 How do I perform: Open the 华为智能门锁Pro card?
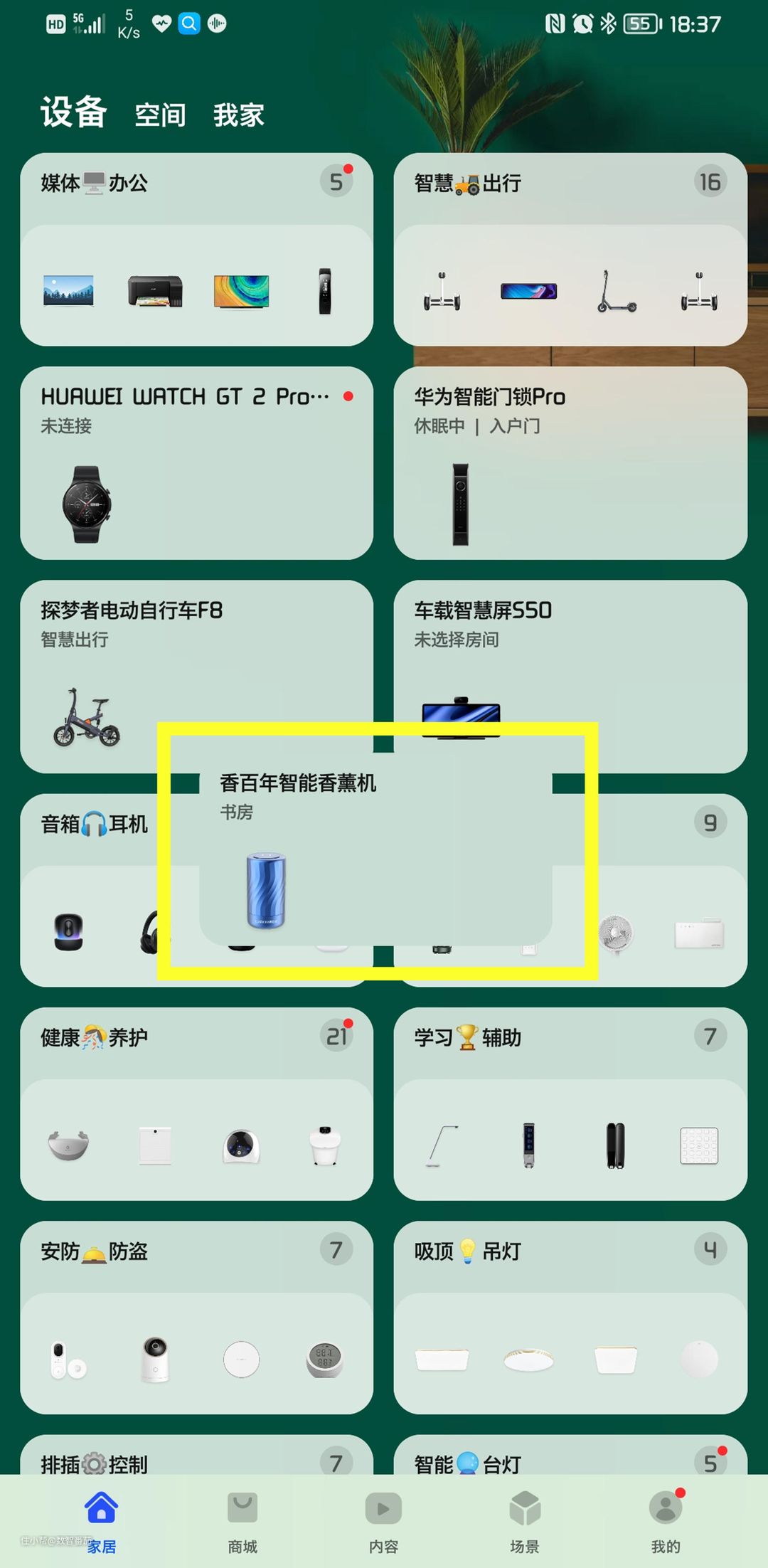570,462
